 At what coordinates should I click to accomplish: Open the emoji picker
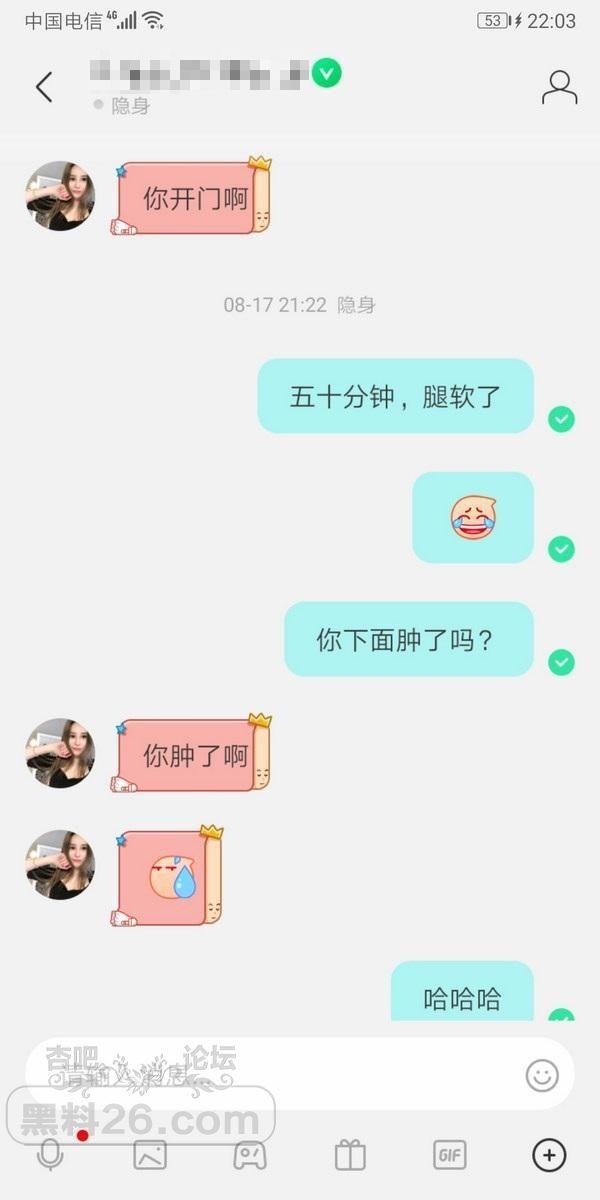[x=542, y=1075]
